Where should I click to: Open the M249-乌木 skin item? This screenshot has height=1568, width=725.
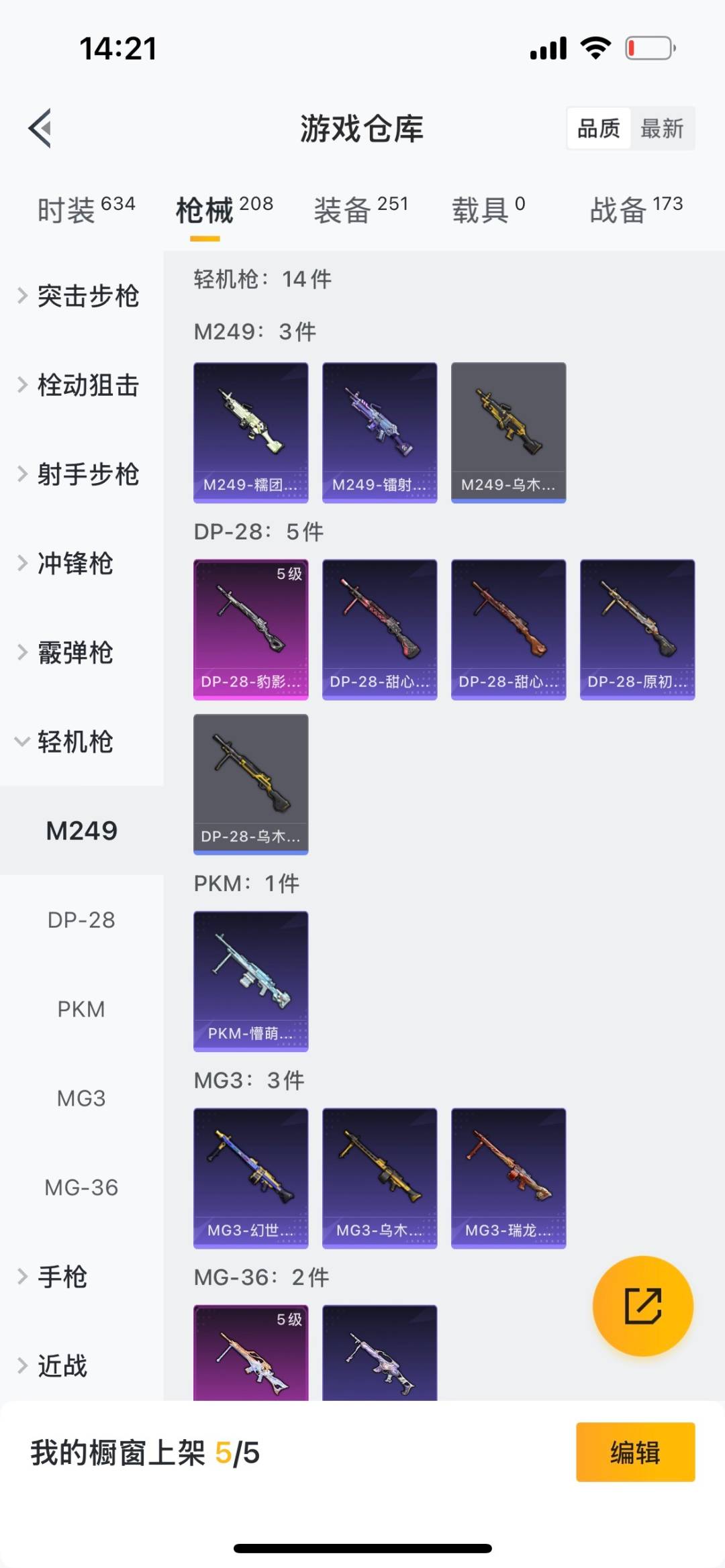coord(508,432)
